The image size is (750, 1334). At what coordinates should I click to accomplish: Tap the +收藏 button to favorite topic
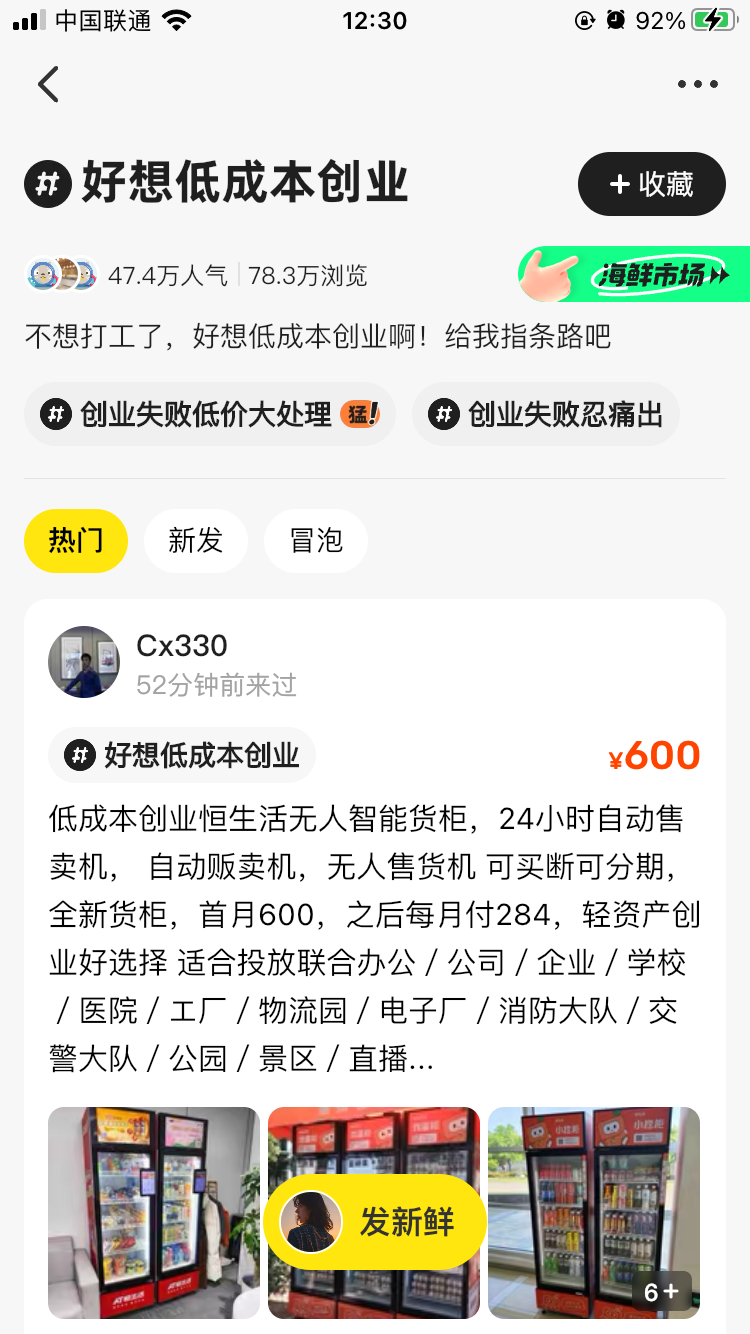tap(651, 184)
